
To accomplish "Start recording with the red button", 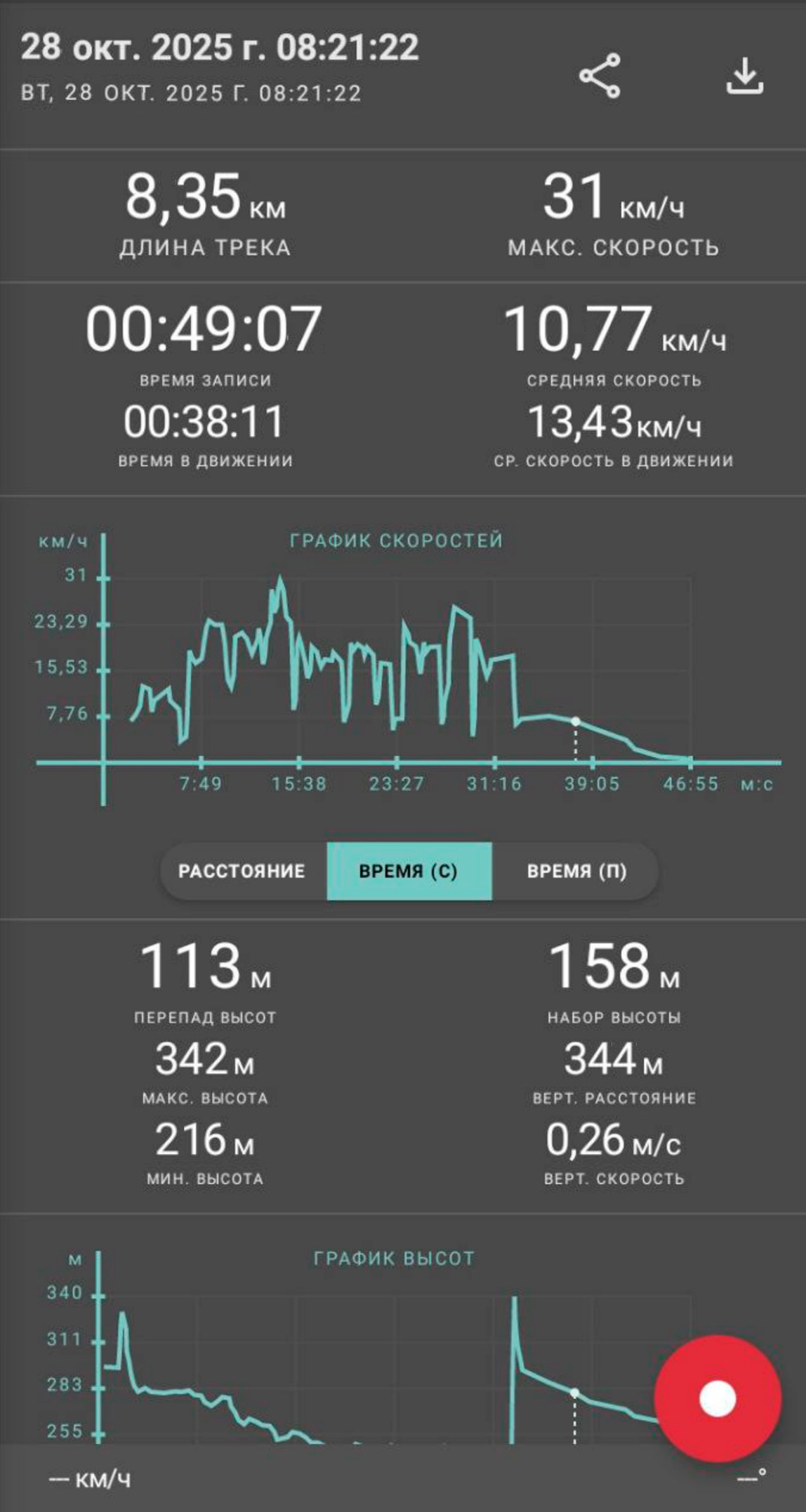I will pos(718,1398).
